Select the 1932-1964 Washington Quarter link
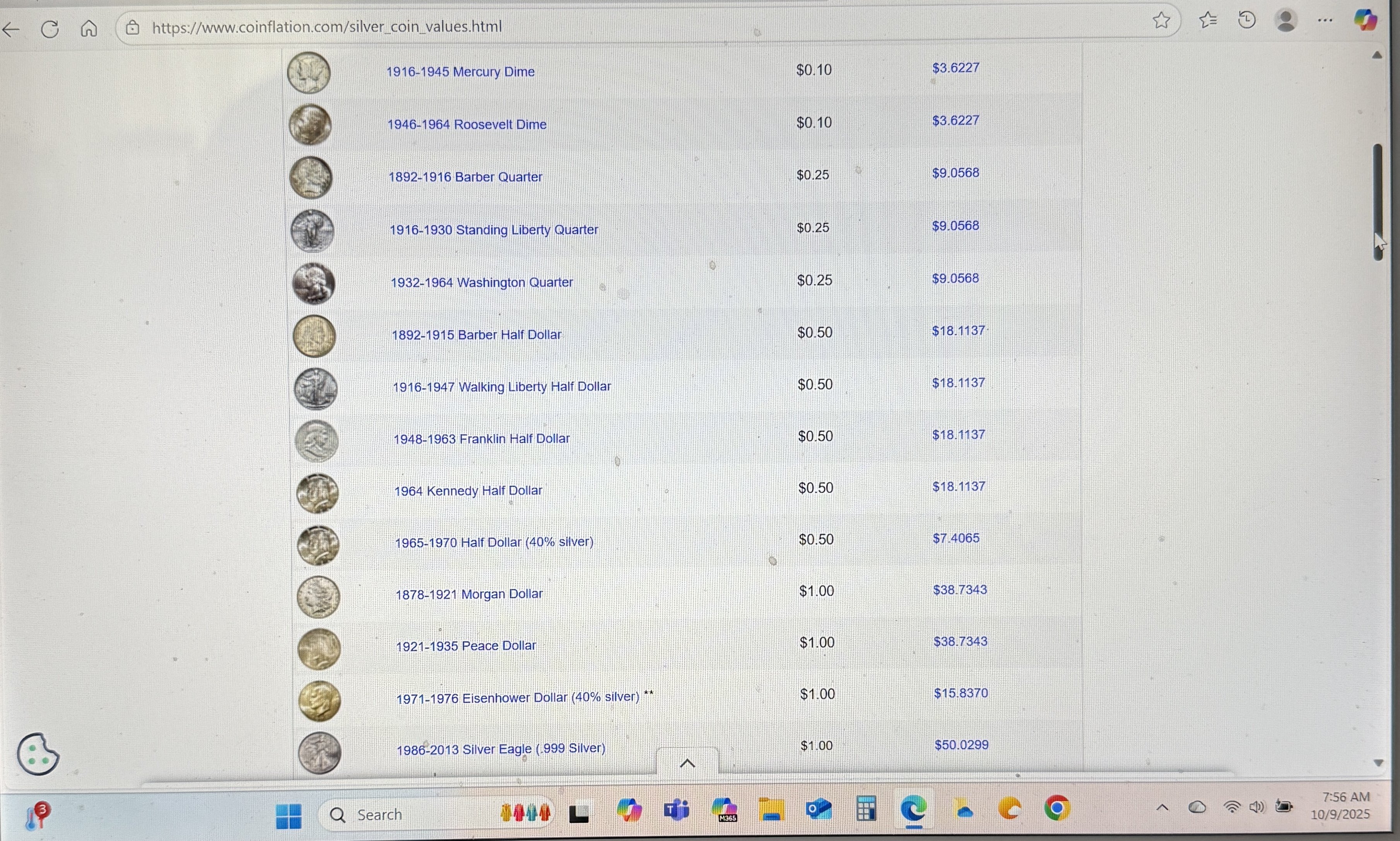 coord(481,282)
